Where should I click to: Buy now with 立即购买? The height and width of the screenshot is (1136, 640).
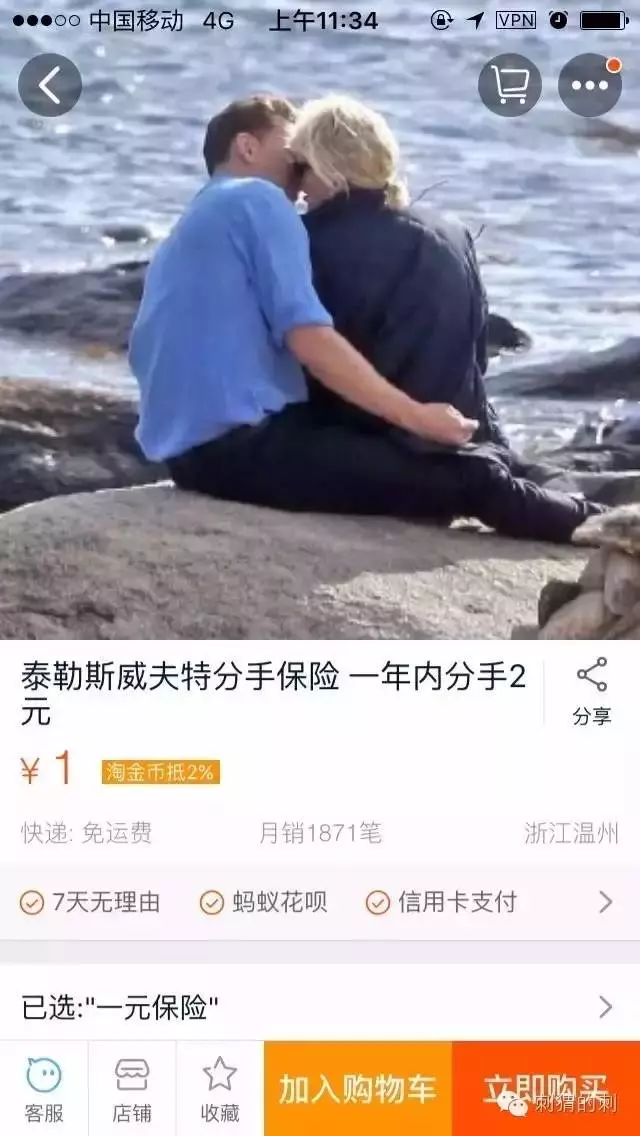(546, 1088)
